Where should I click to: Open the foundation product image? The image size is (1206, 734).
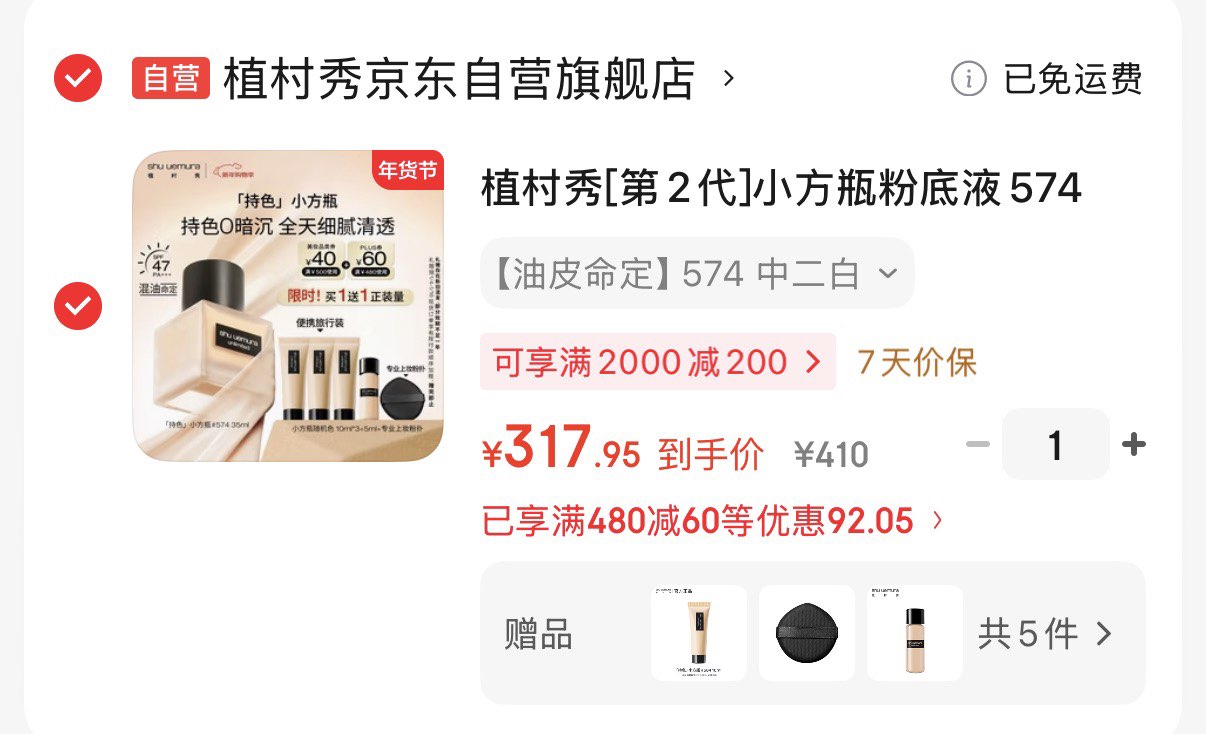(x=288, y=306)
